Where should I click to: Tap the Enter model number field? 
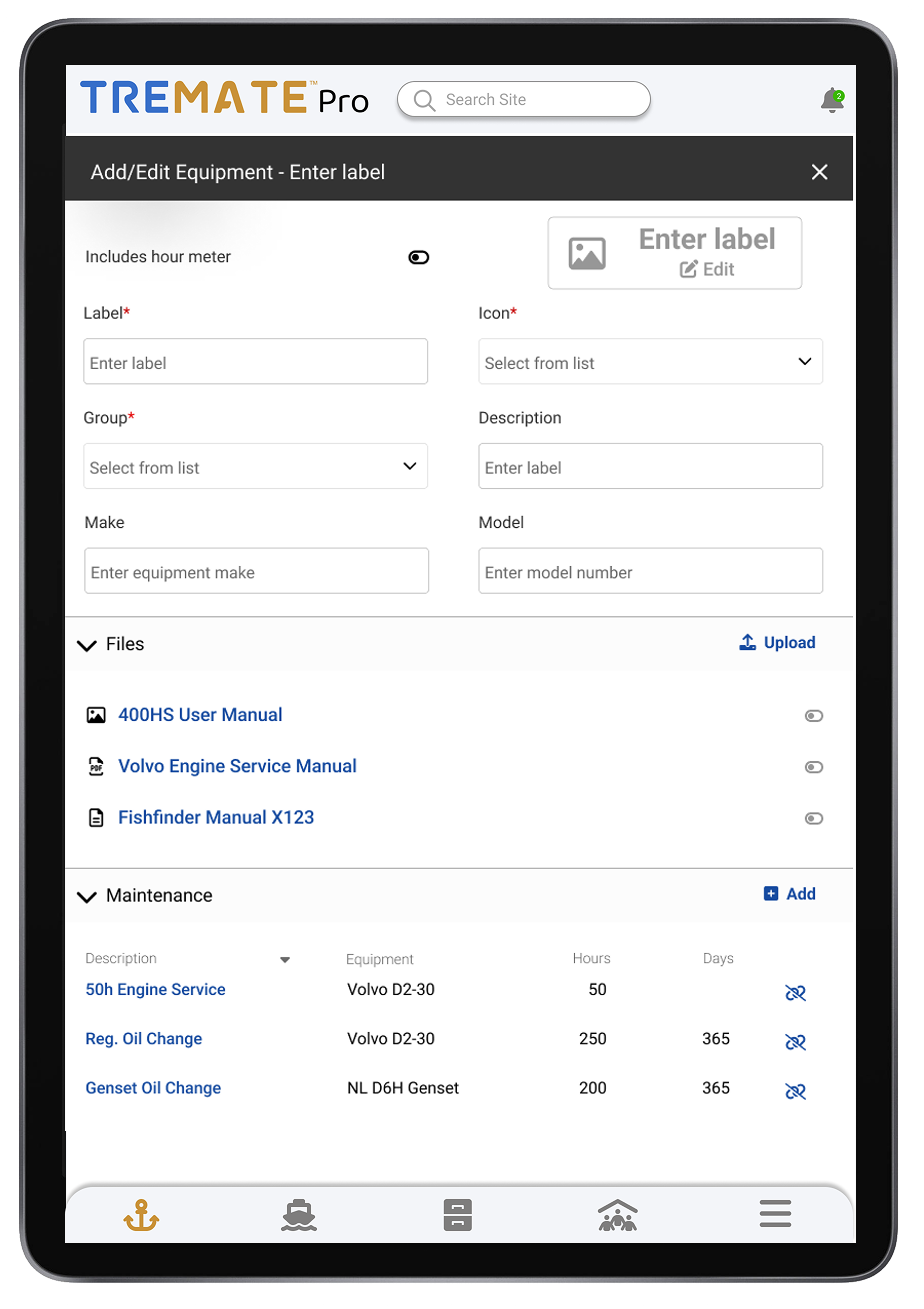650,572
